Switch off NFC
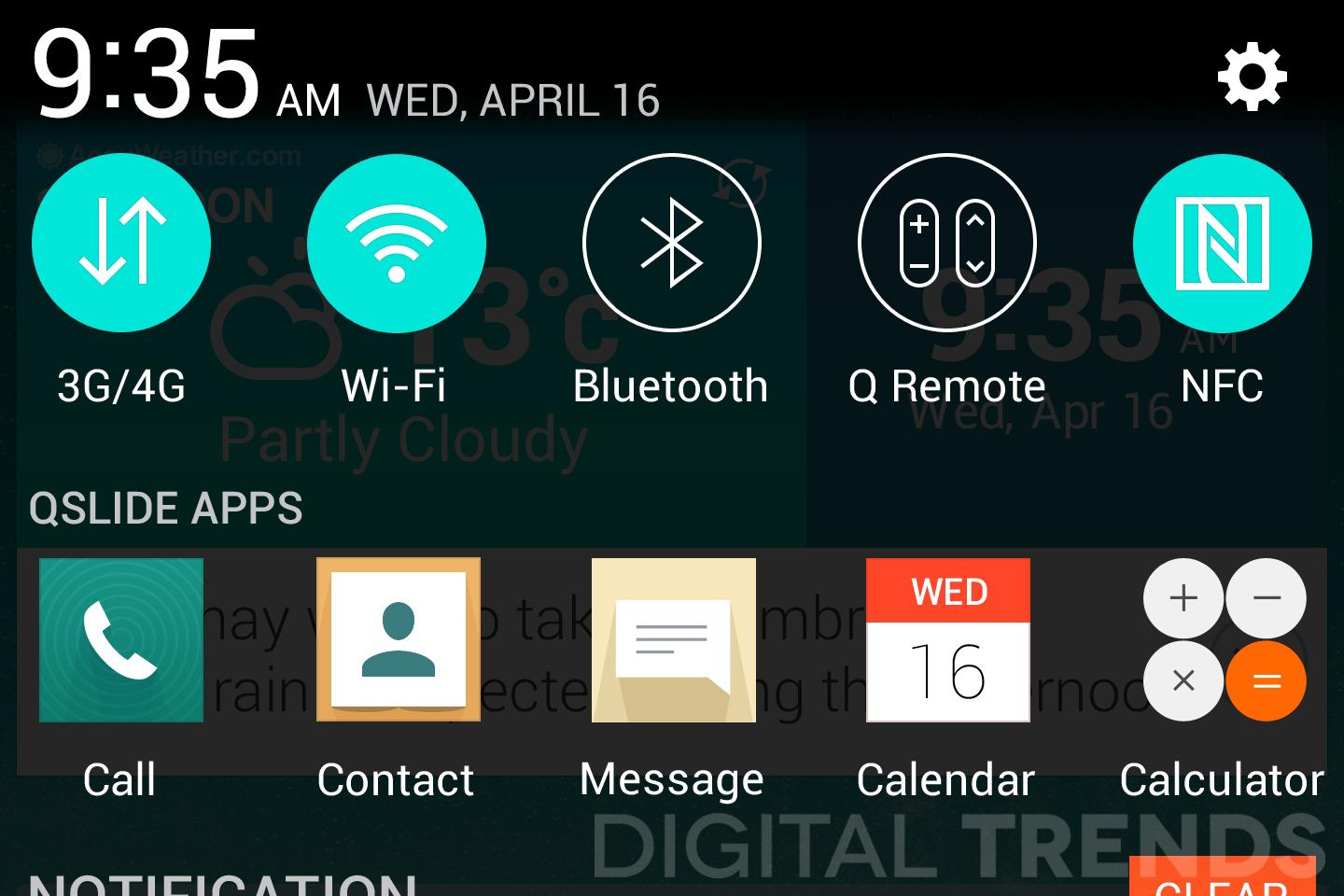The width and height of the screenshot is (1344, 896). (1222, 244)
